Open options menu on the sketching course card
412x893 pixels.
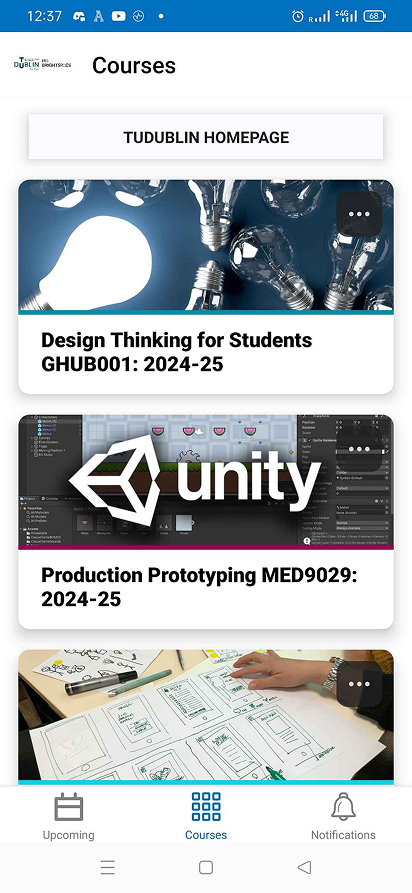(359, 684)
